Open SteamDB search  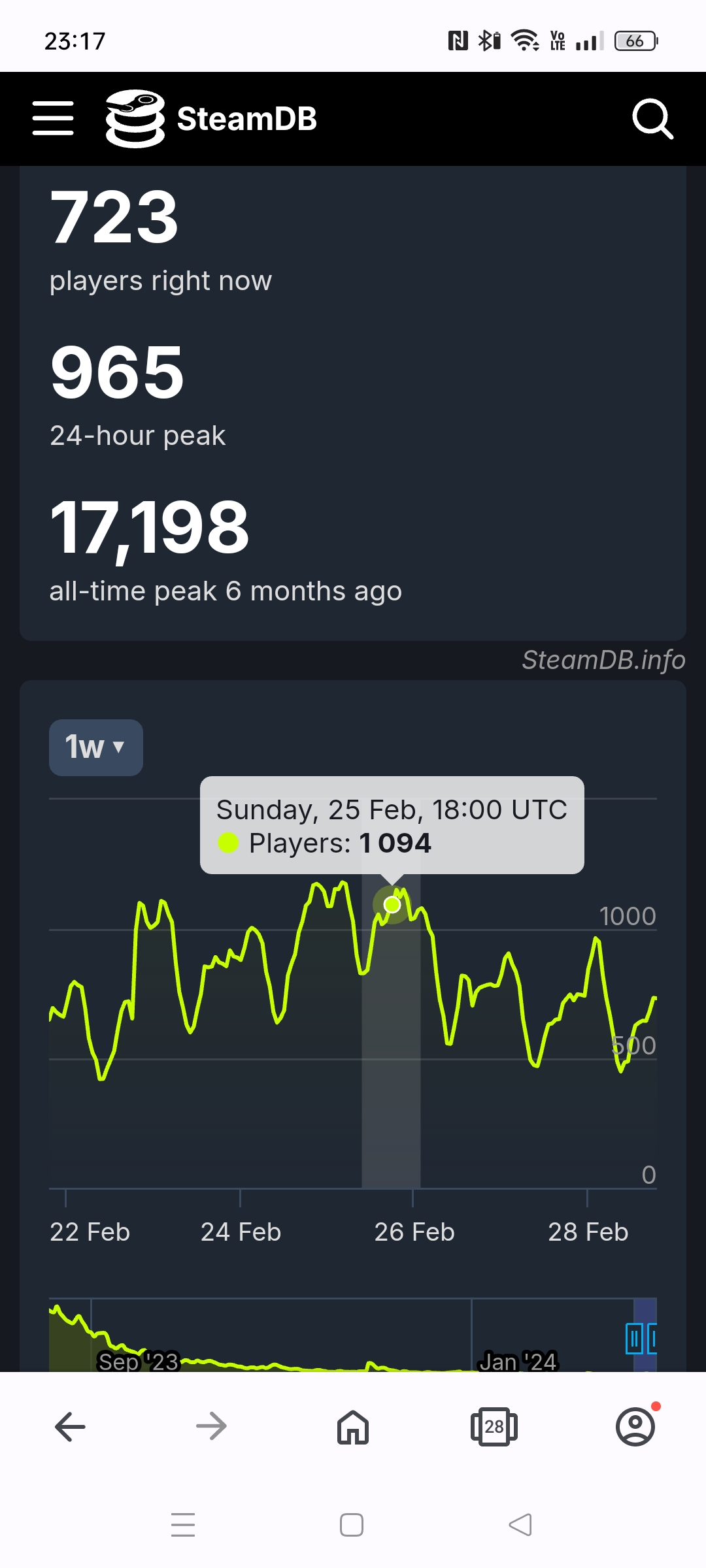click(x=652, y=119)
